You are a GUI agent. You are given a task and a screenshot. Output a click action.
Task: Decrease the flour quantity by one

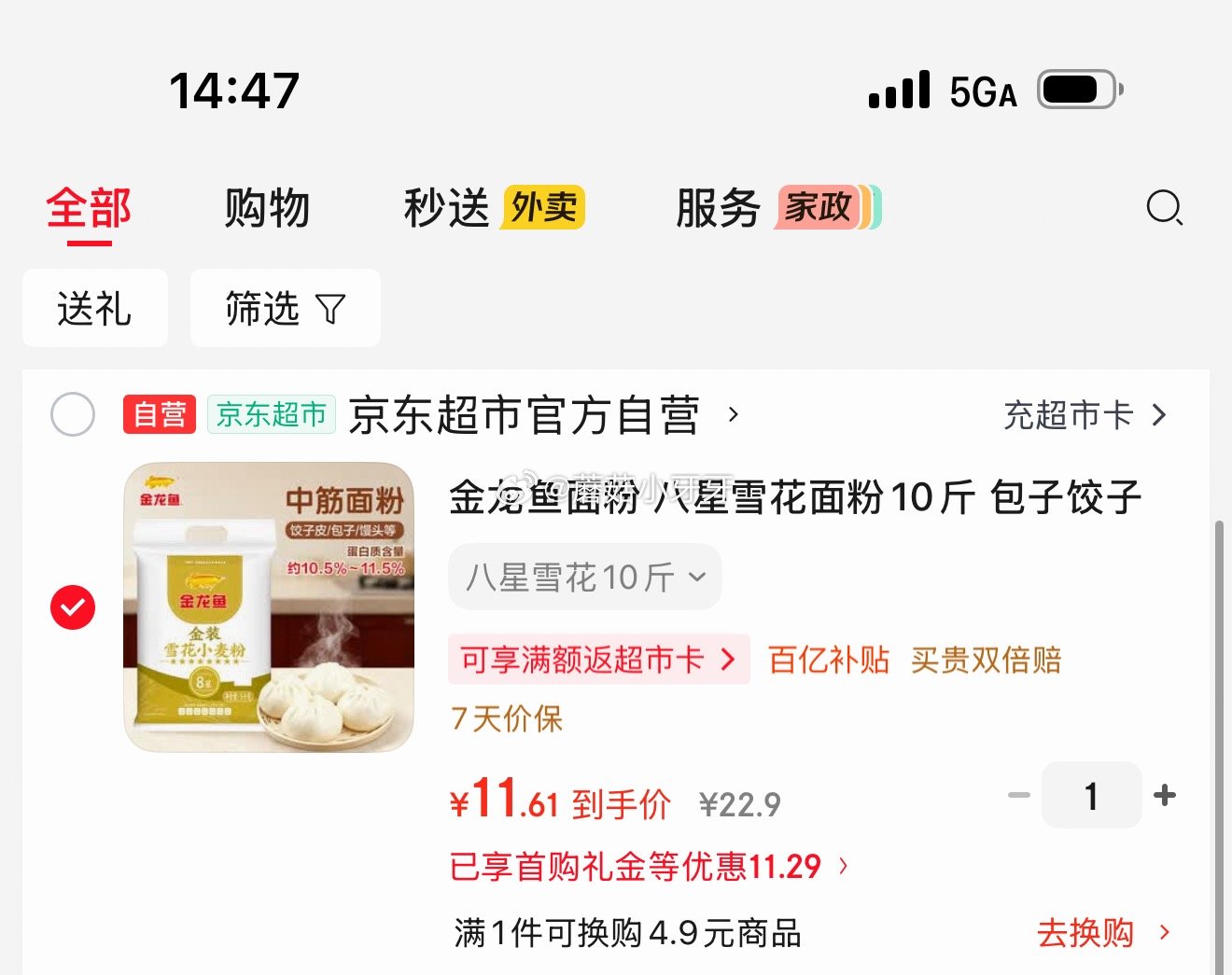pyautogui.click(x=1019, y=796)
